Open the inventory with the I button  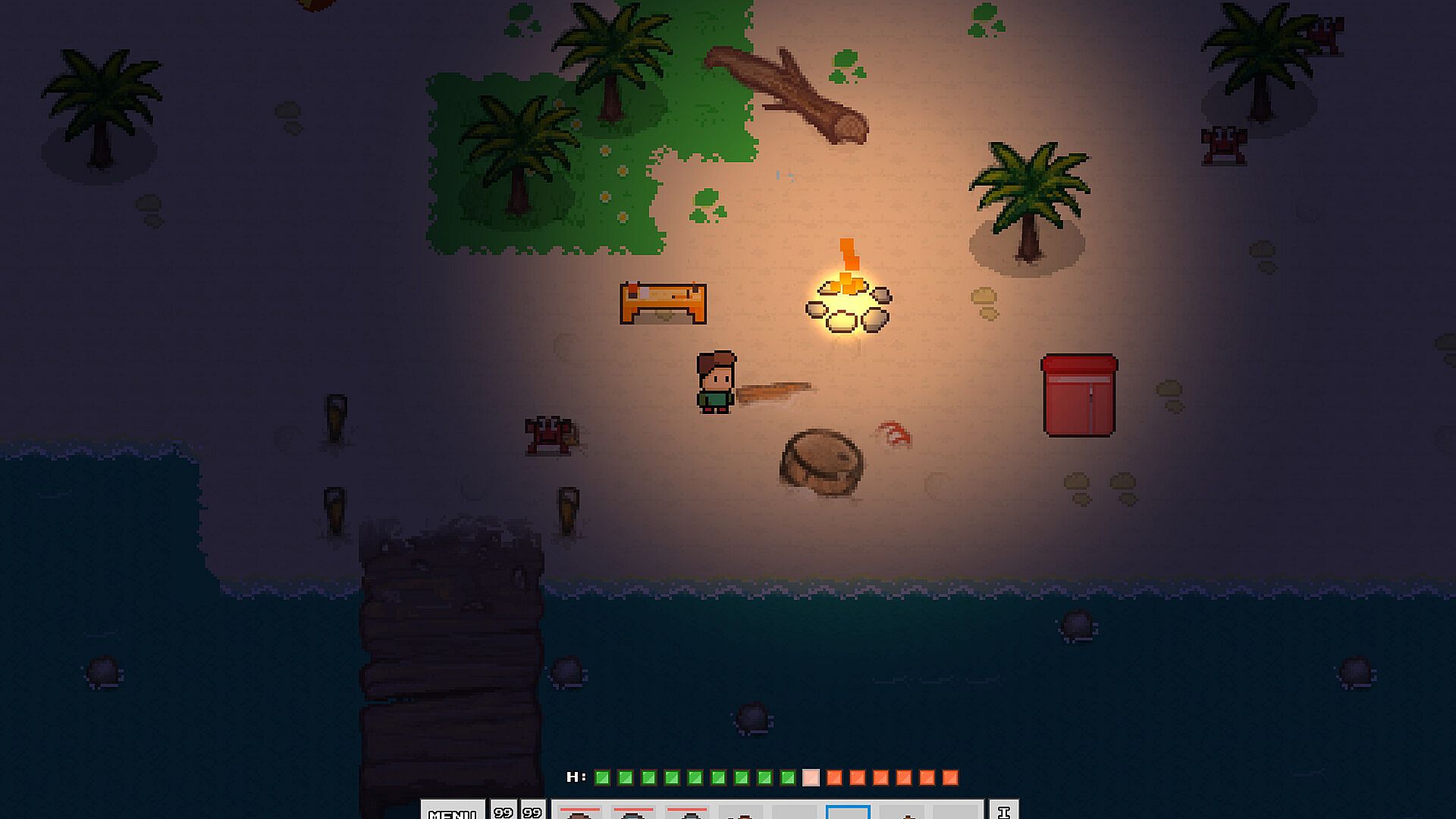click(1003, 811)
